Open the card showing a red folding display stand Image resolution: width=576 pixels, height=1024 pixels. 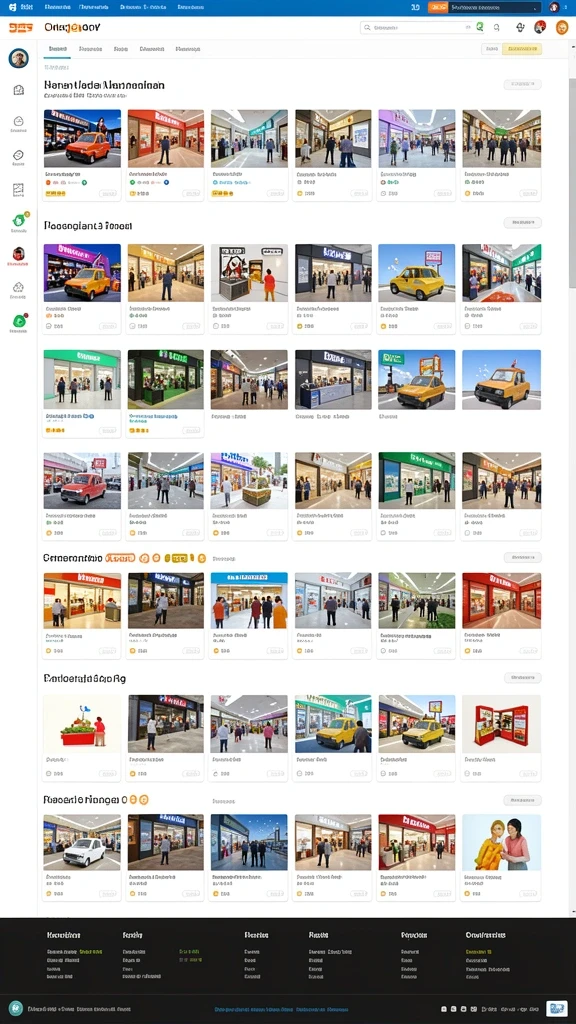(502, 737)
